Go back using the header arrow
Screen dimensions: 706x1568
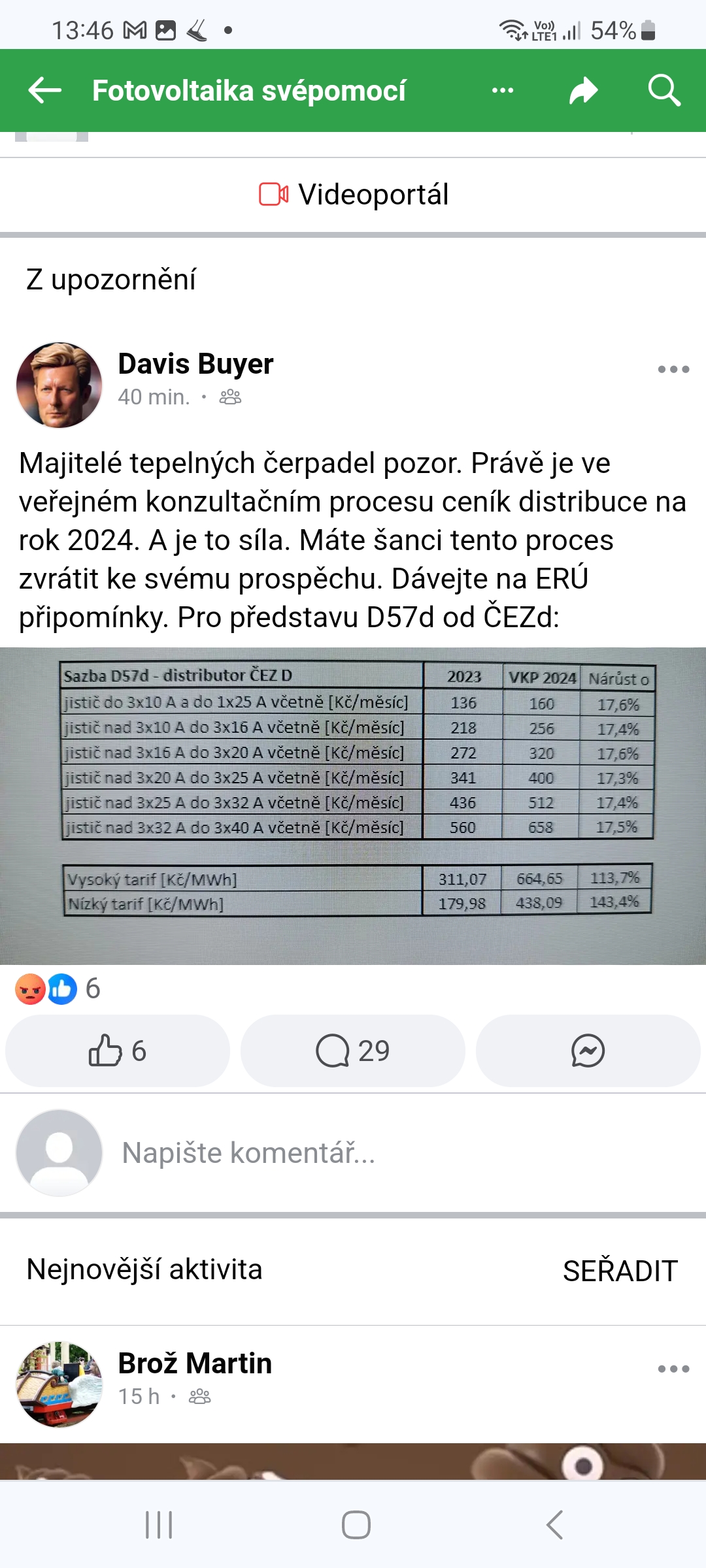pos(44,90)
